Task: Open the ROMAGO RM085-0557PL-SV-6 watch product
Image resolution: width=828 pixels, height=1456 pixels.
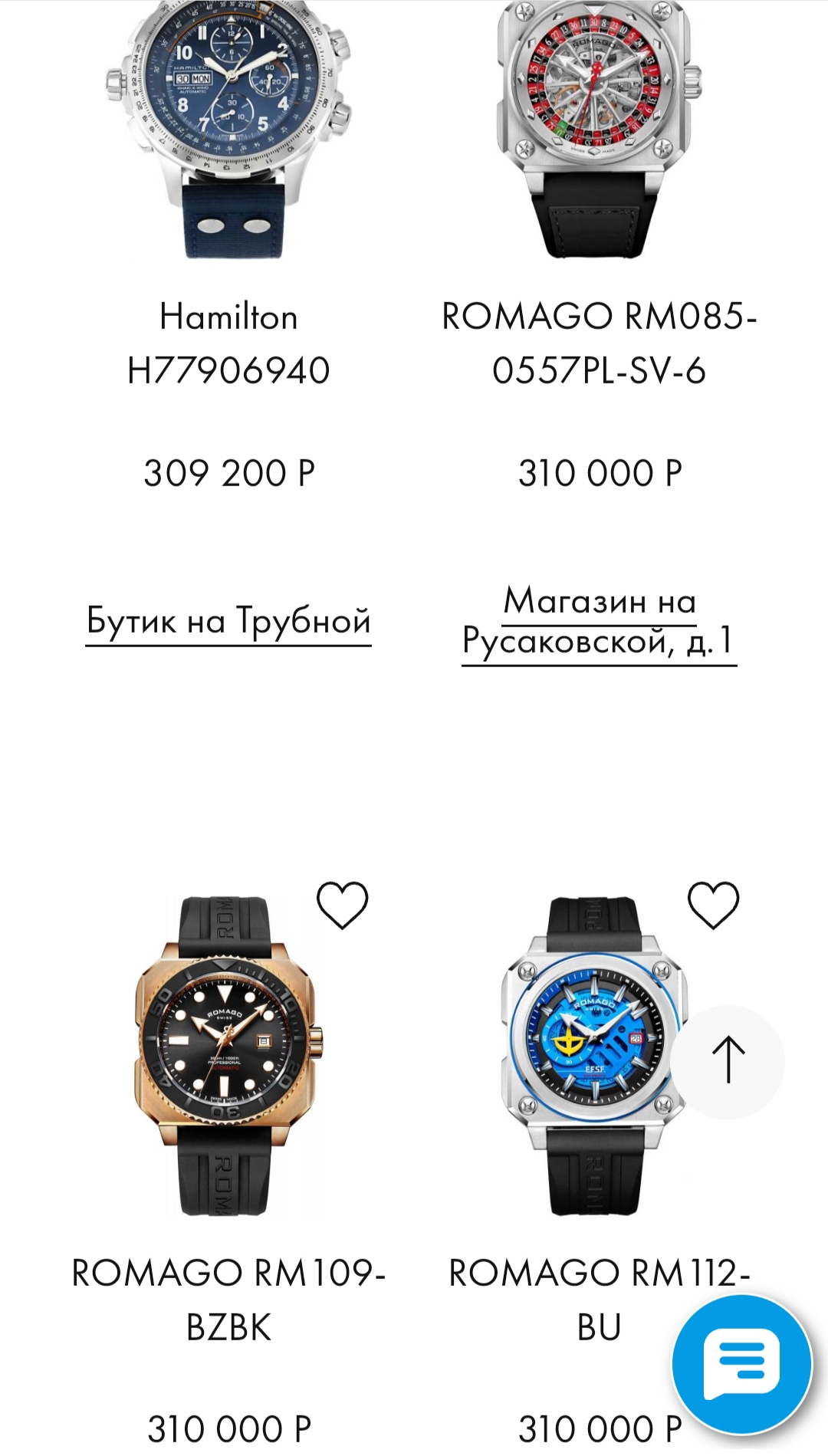Action: tap(599, 343)
